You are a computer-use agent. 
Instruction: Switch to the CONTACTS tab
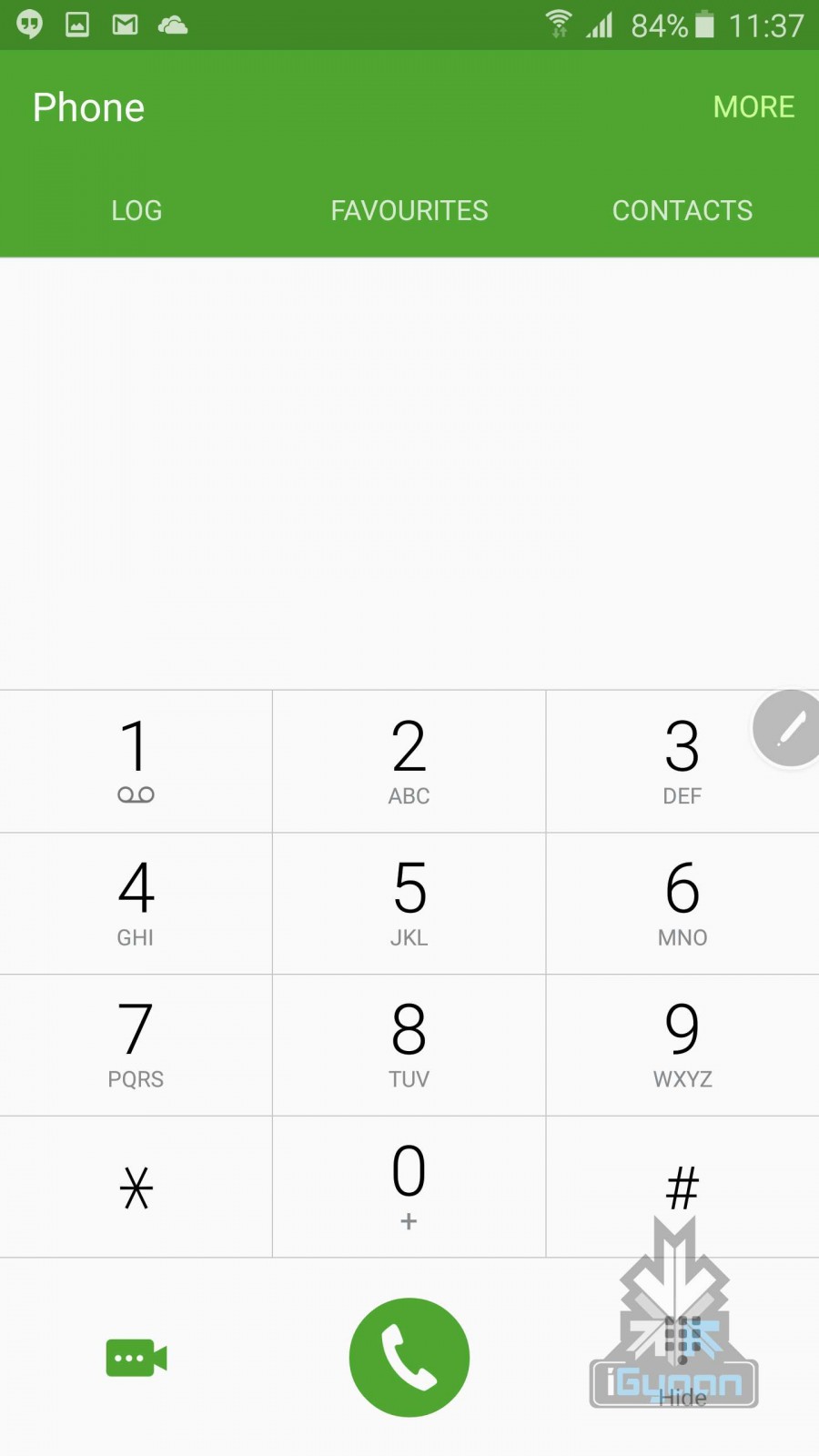(x=682, y=210)
